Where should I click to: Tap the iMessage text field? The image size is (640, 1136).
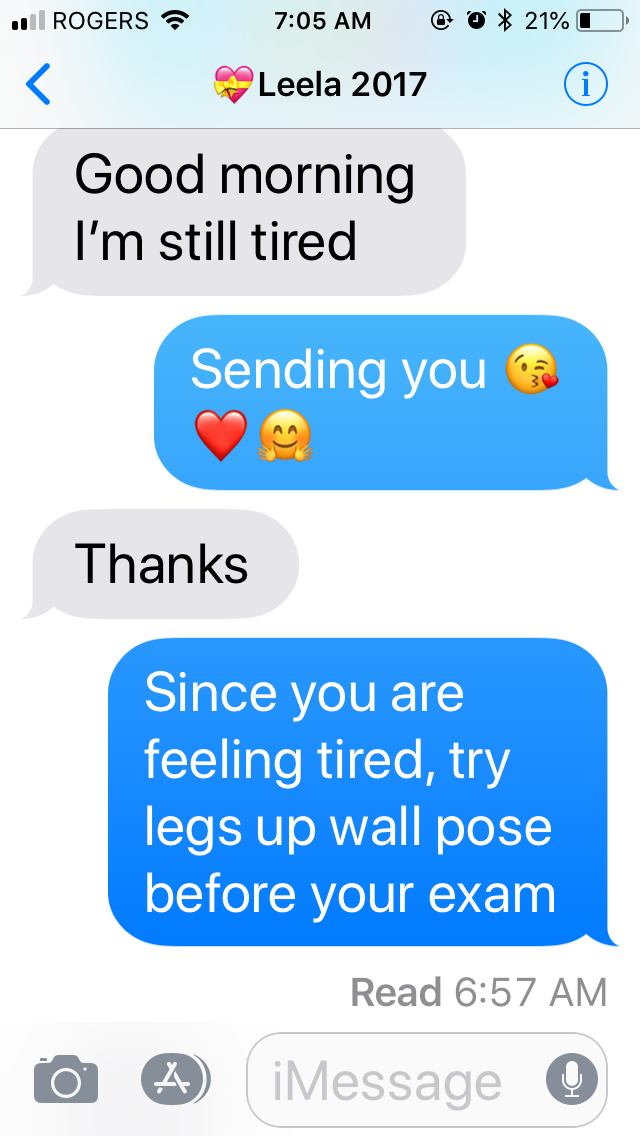click(x=426, y=1079)
